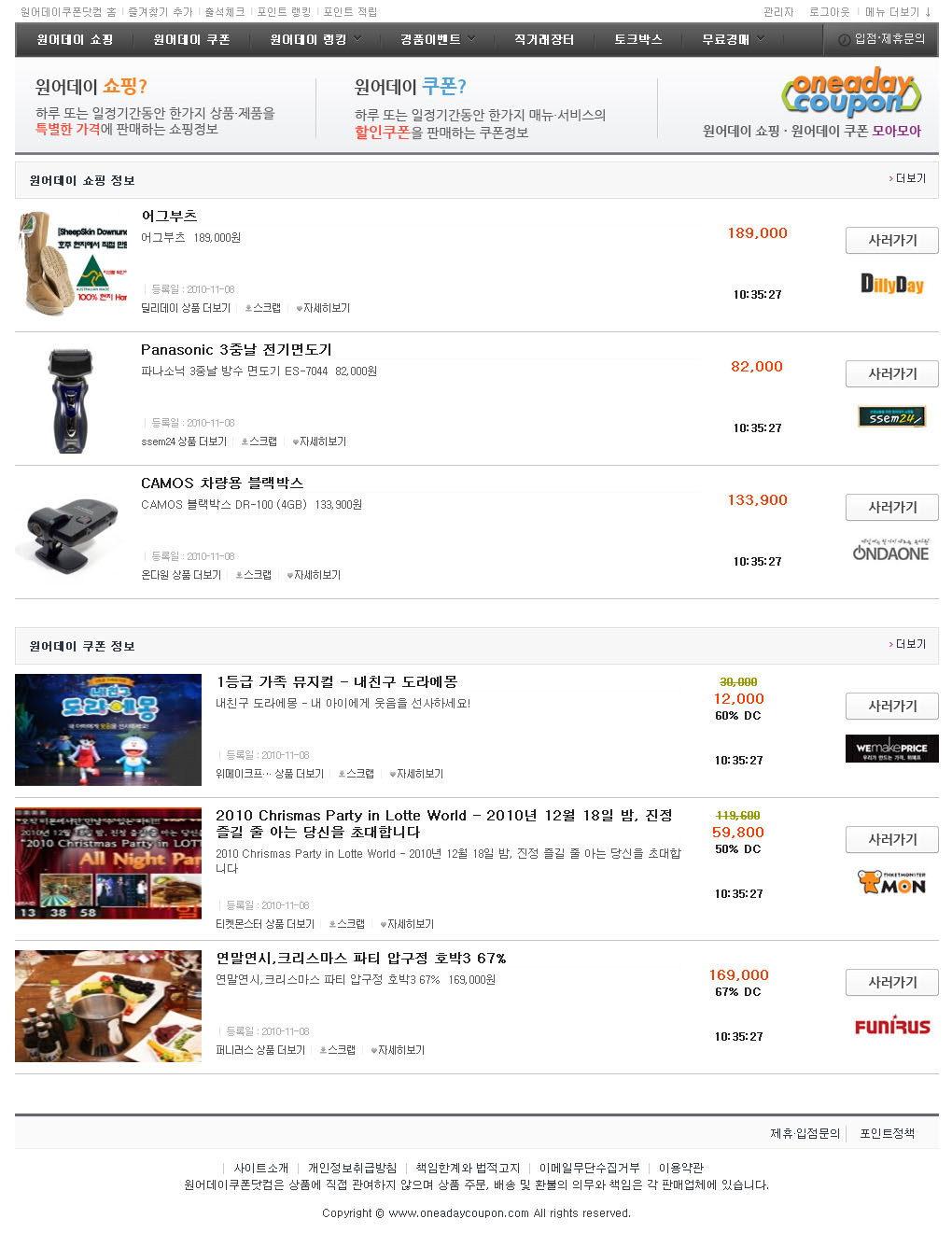The image size is (952, 1233).
Task: Switch to the 원어데이 쿠폰 tab
Action: tap(191, 40)
